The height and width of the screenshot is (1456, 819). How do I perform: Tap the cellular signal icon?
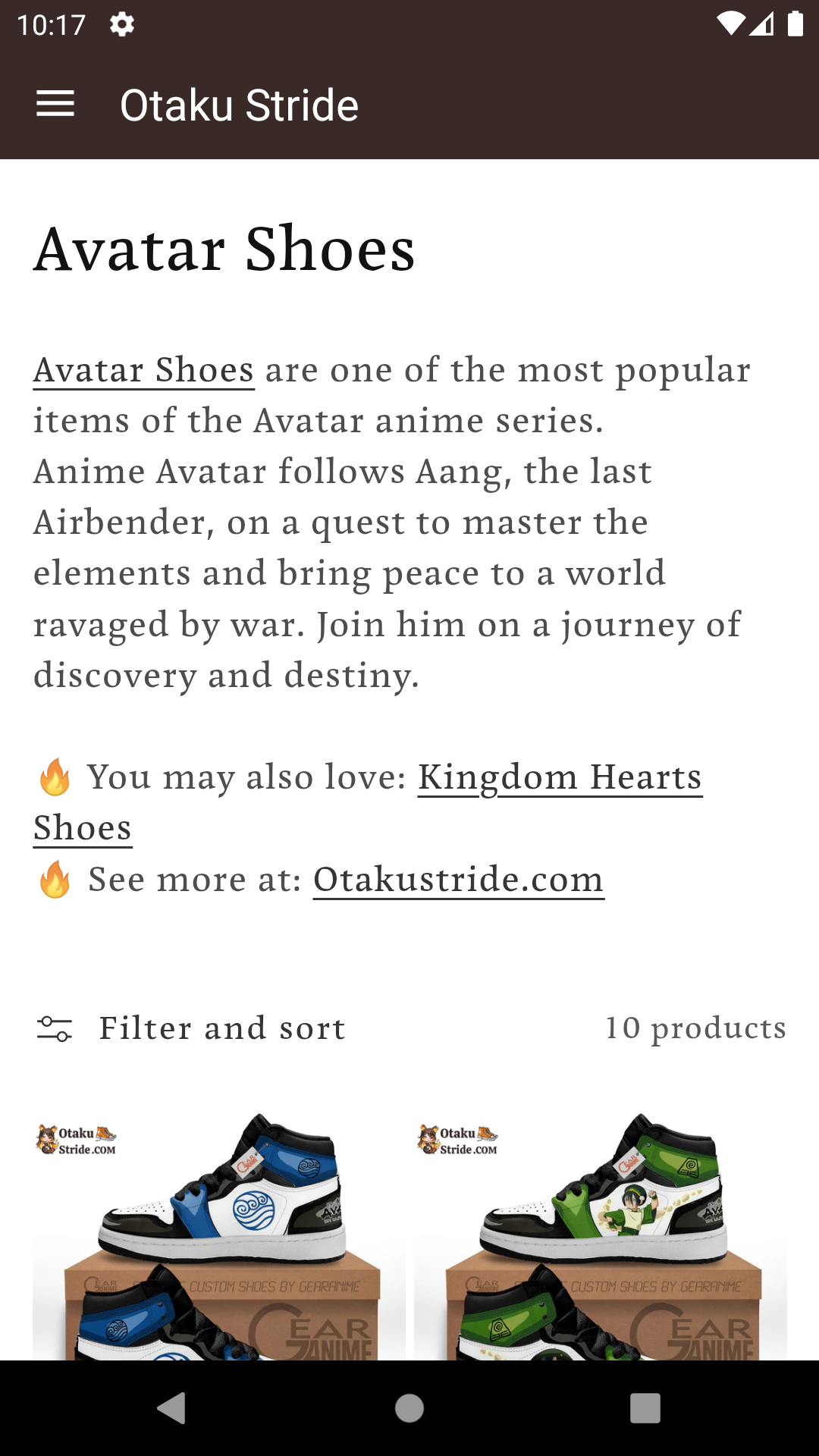coord(761,24)
